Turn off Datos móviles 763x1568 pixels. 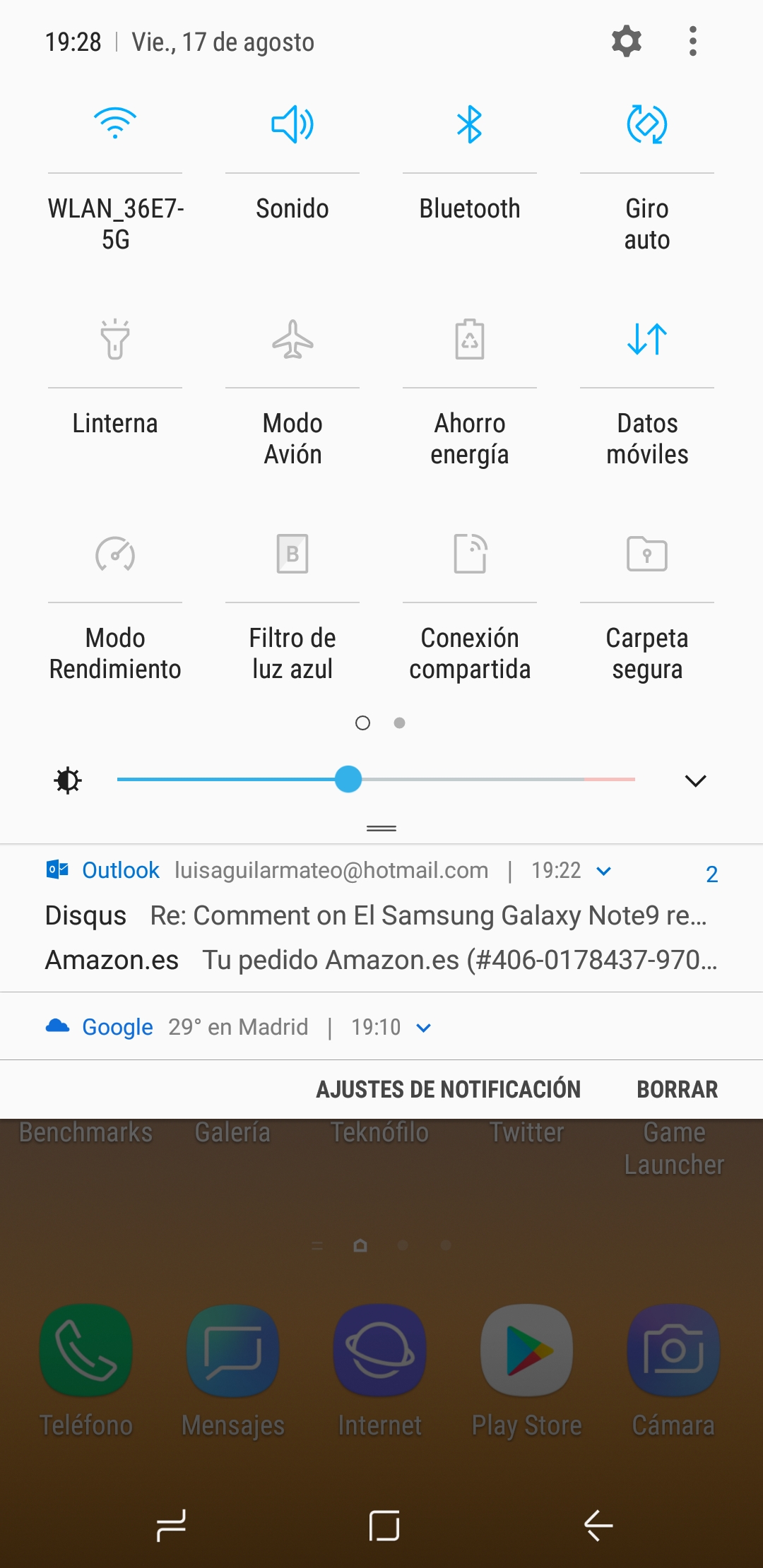tap(647, 340)
